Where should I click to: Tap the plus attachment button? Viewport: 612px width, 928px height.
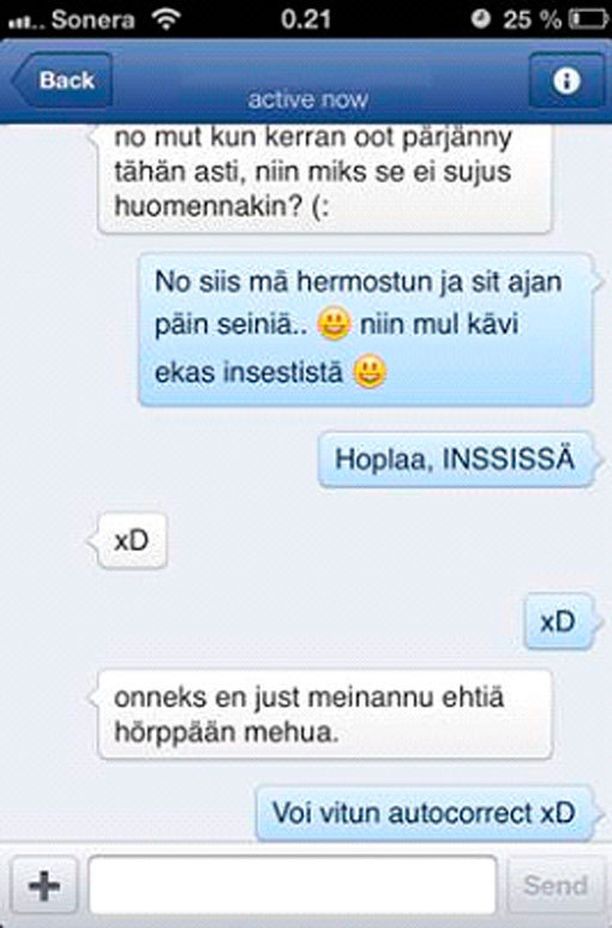pyautogui.click(x=43, y=886)
